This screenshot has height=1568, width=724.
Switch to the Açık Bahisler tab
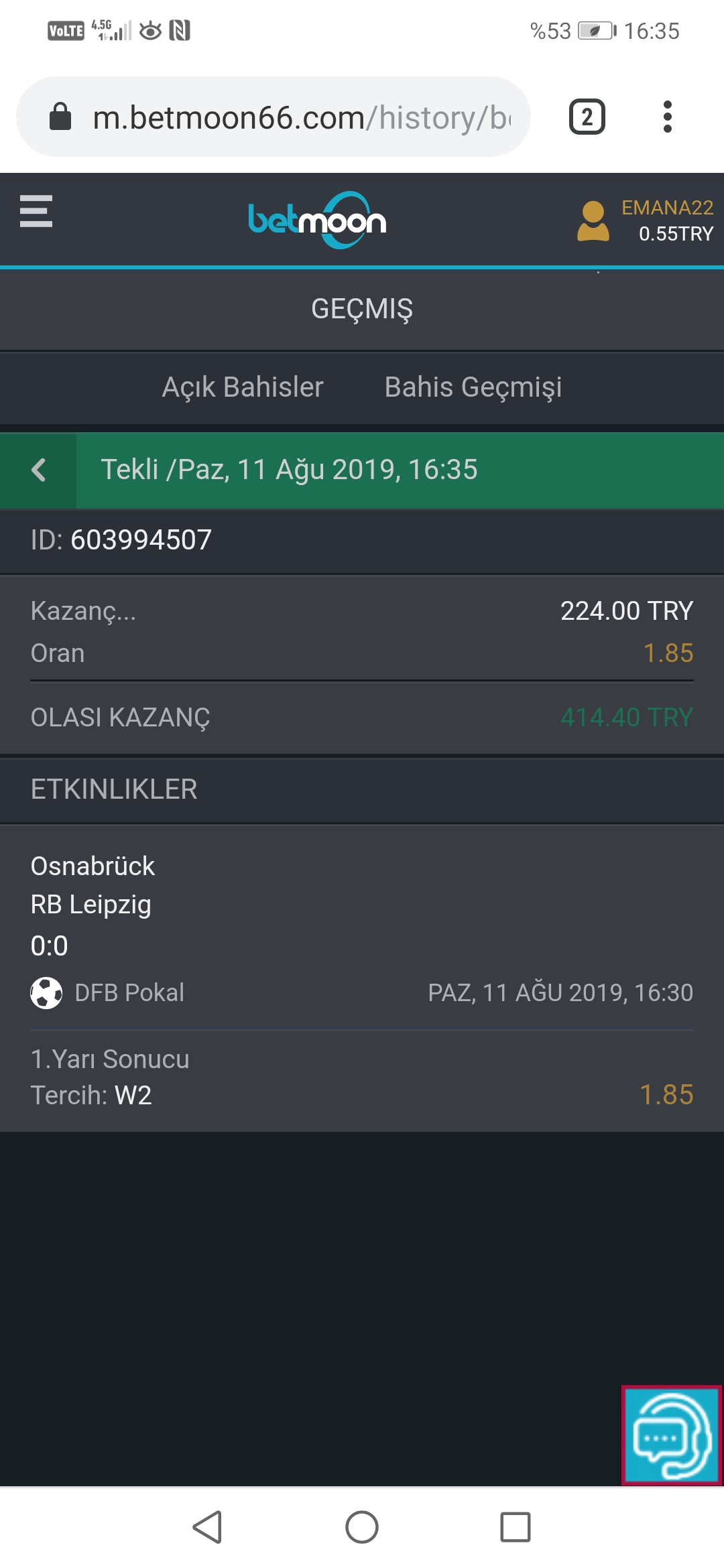pyautogui.click(x=243, y=387)
